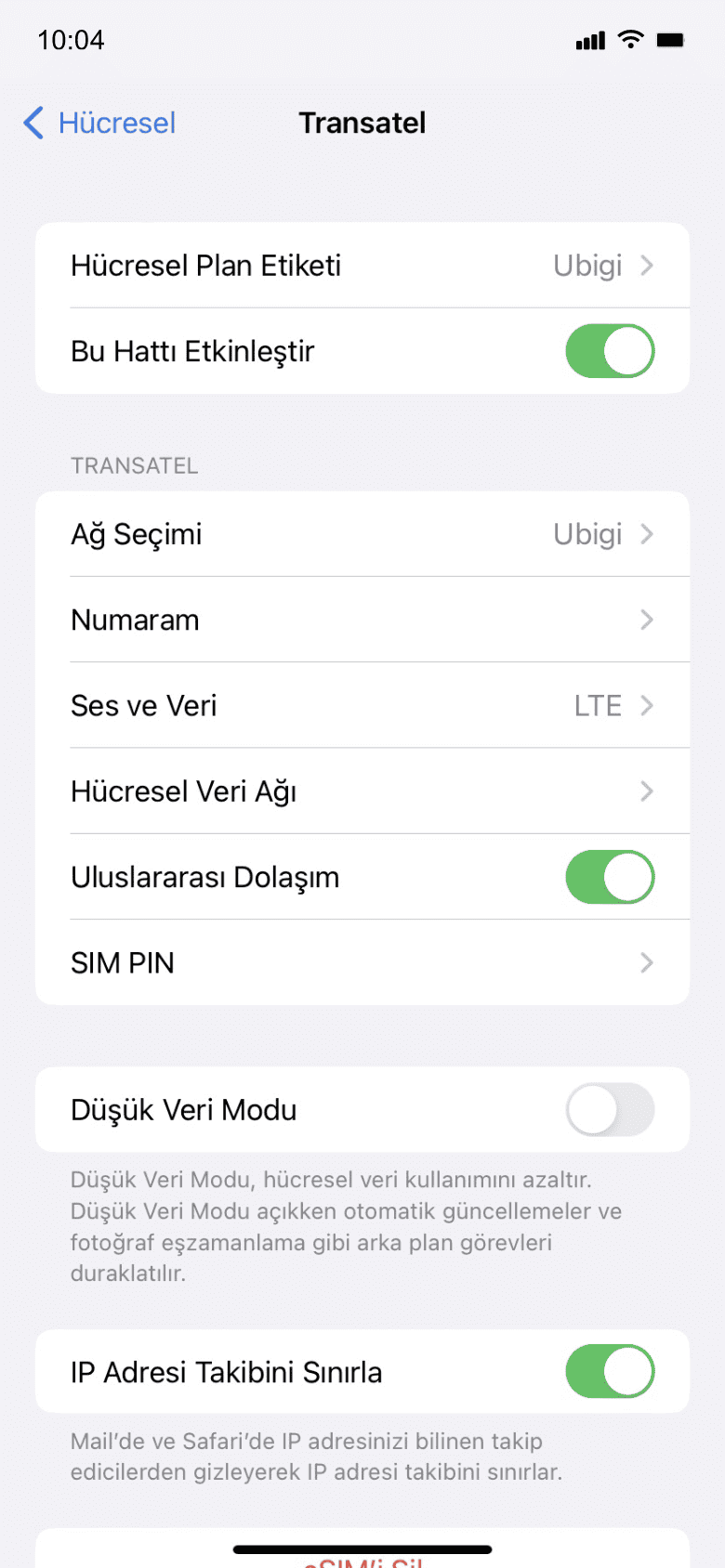Select the Ubigi network label
This screenshot has height=1568, width=725.
tap(587, 533)
